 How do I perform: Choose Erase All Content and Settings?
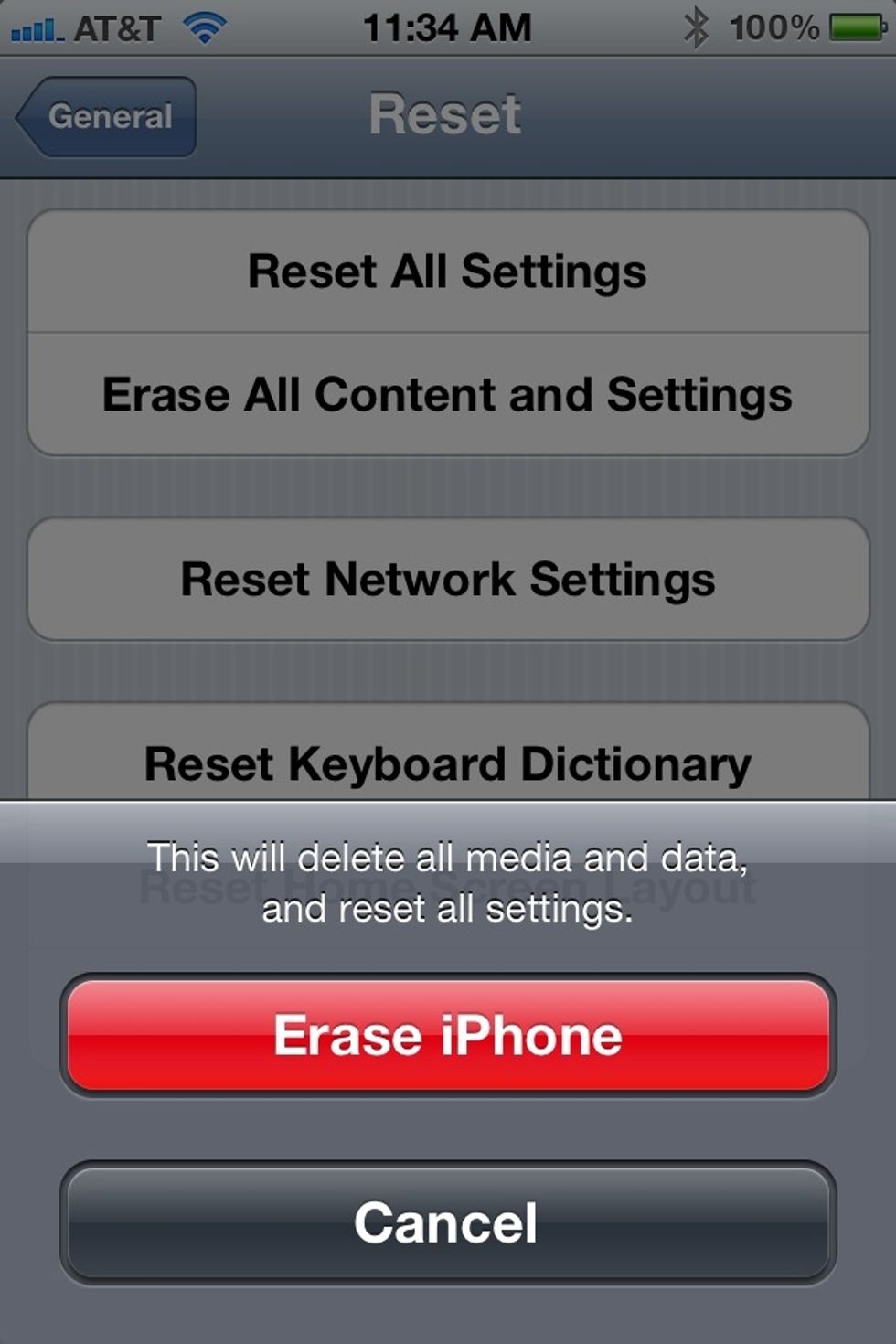(448, 394)
